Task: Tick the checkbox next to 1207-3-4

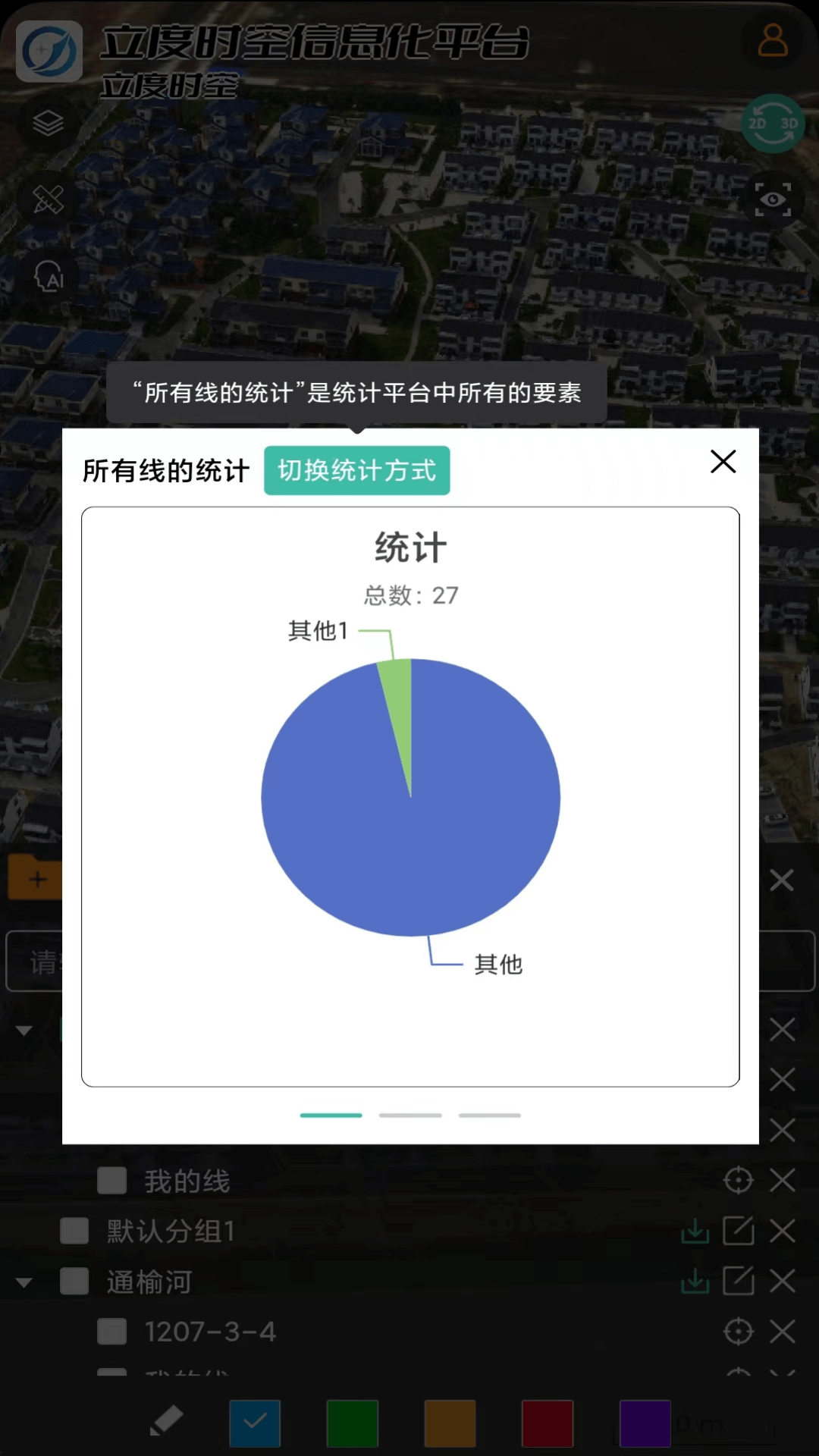Action: 112,1332
